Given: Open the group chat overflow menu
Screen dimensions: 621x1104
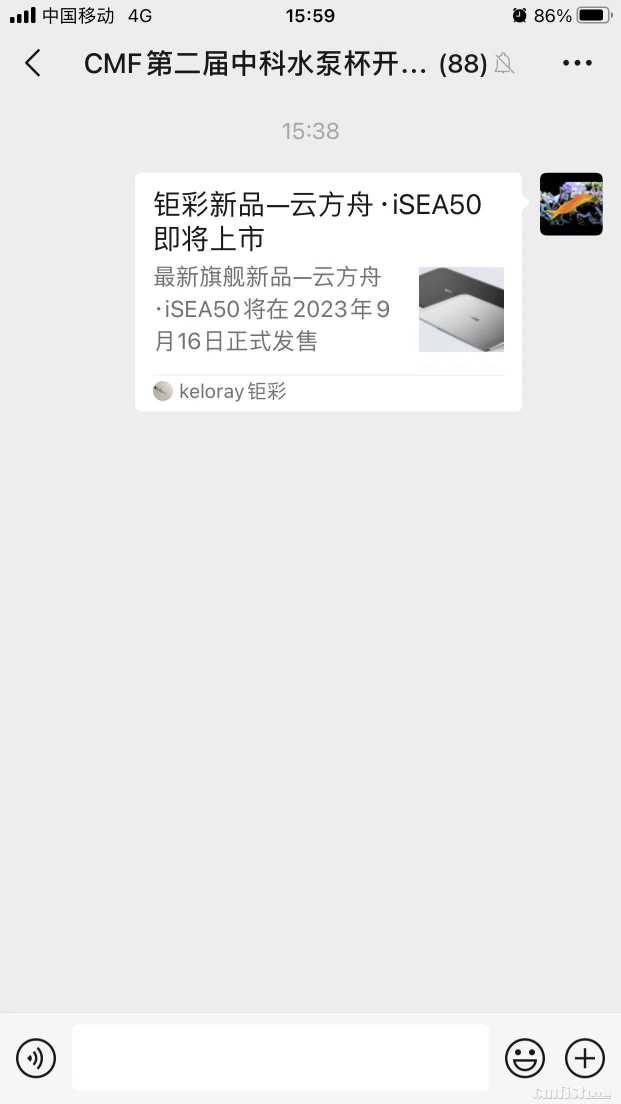Looking at the screenshot, I should coord(577,64).
